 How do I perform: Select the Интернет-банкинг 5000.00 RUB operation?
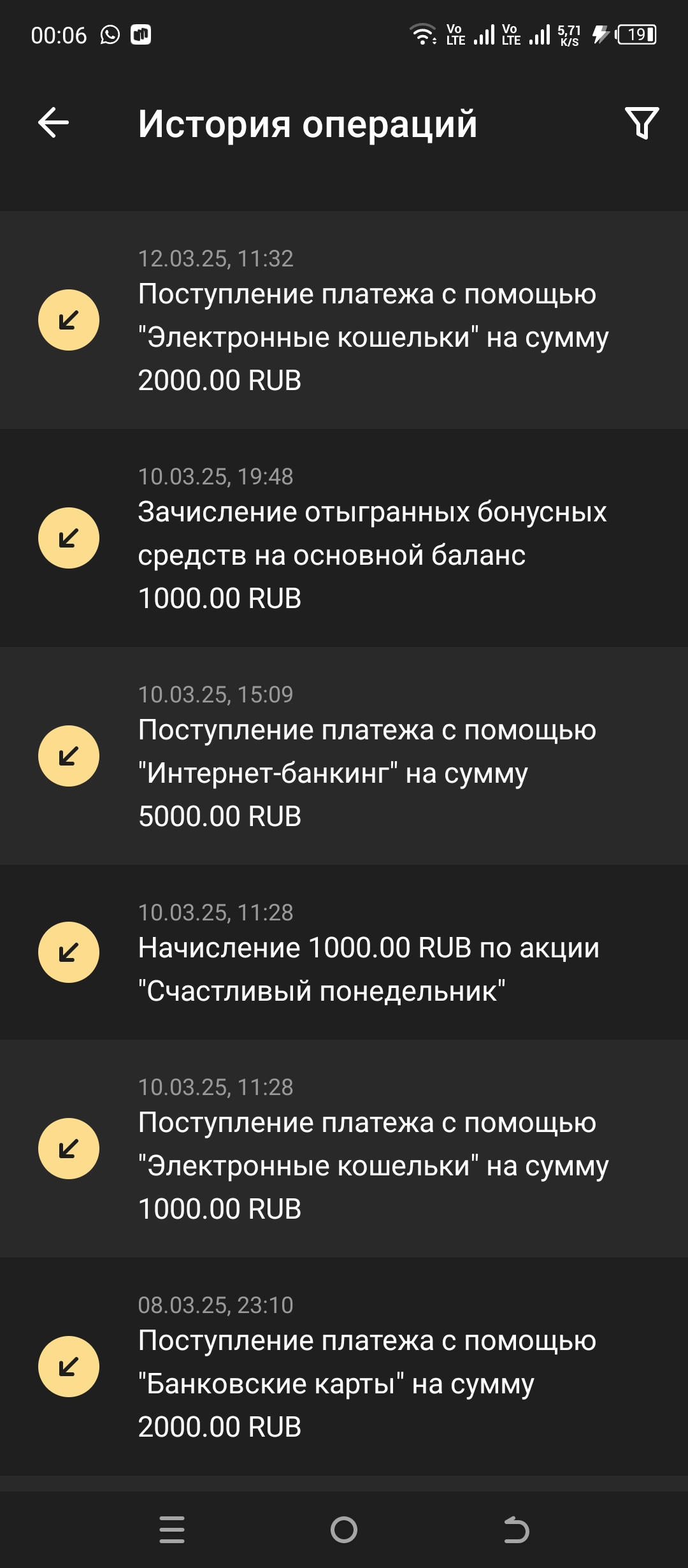click(x=344, y=756)
